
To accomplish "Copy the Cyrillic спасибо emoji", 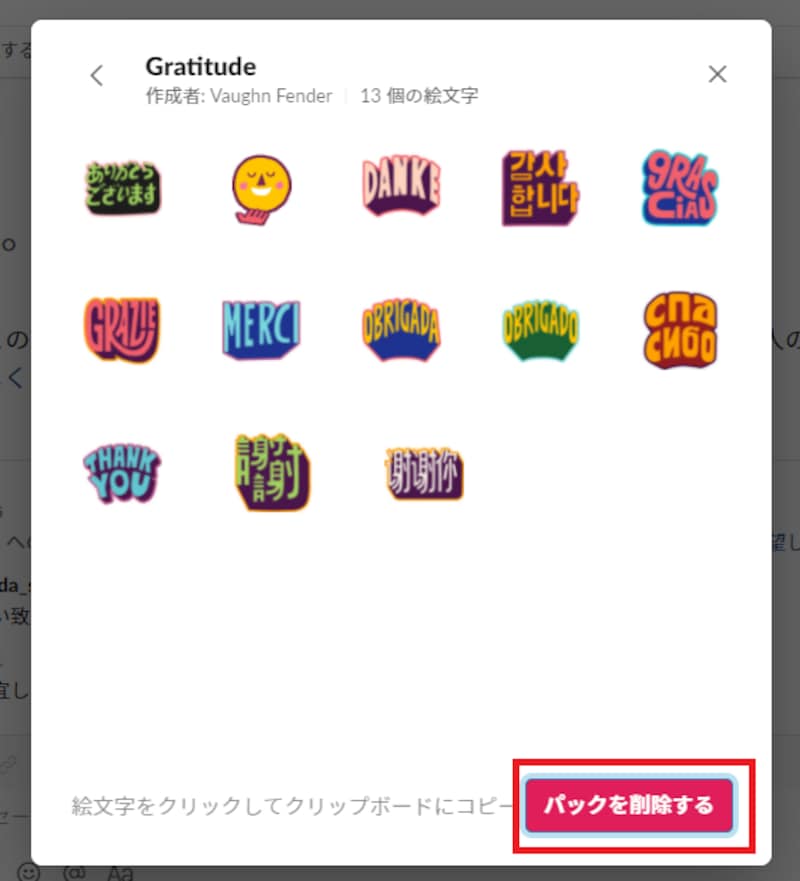I will pos(680,329).
